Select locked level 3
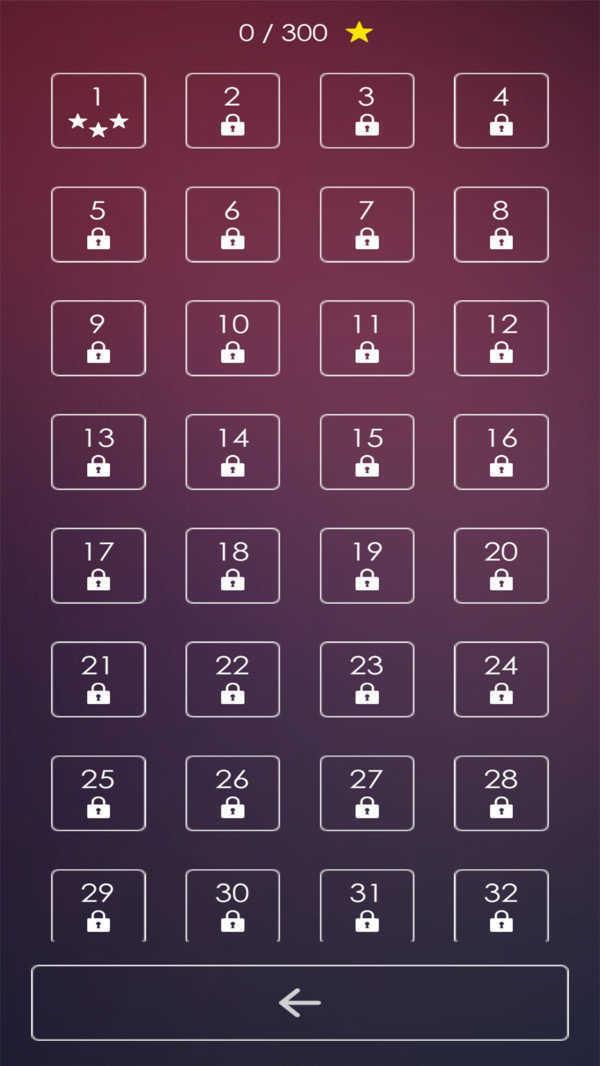The image size is (600, 1066). (x=367, y=111)
